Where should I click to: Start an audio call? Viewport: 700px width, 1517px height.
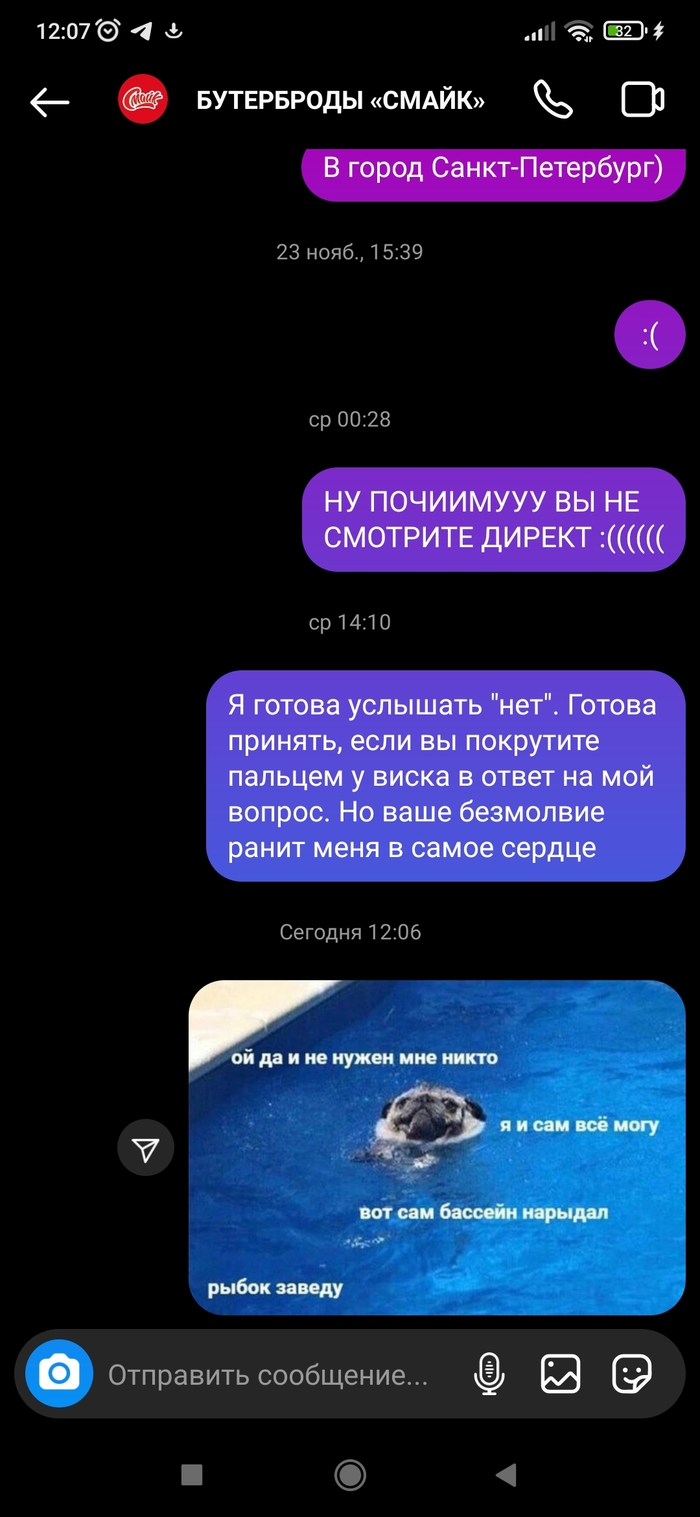tap(552, 100)
